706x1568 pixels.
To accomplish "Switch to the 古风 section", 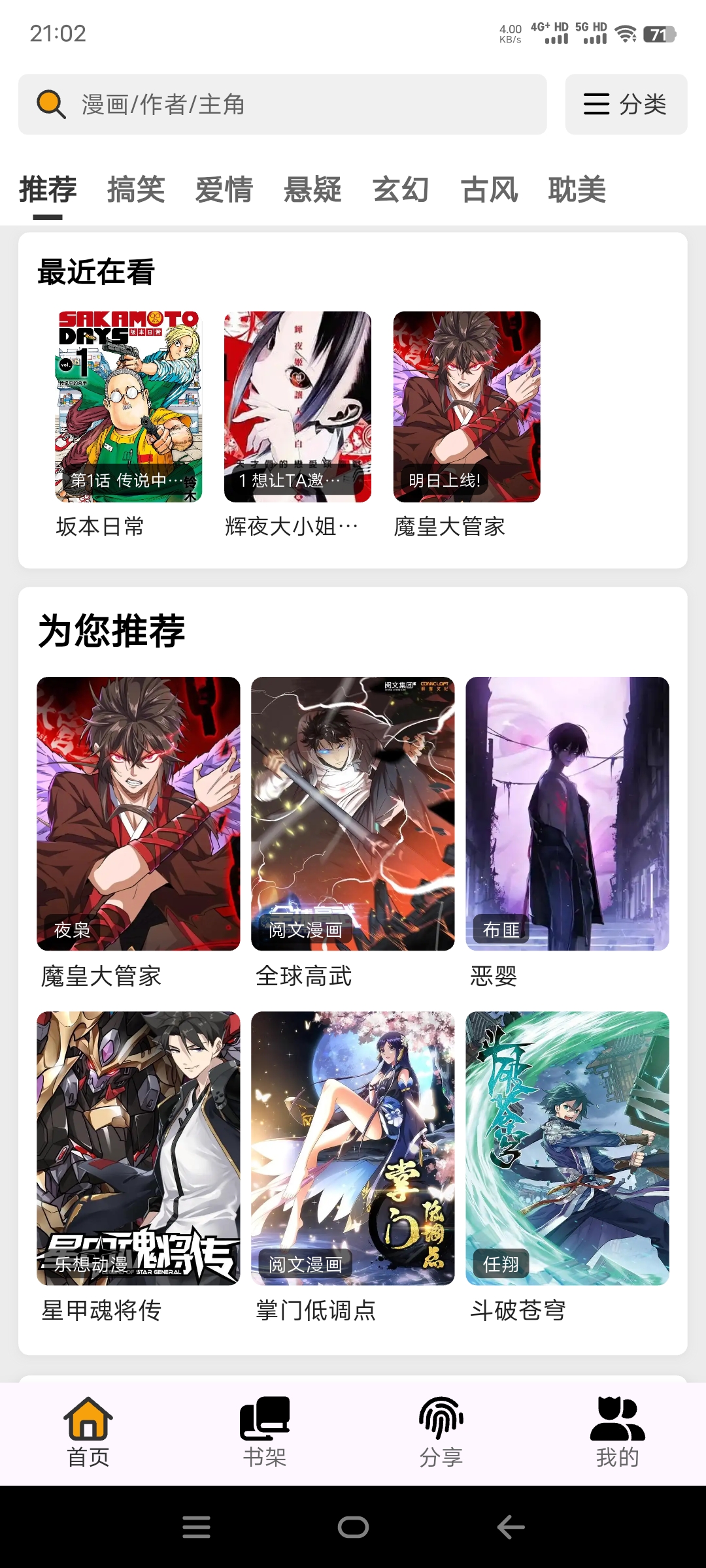I will click(489, 189).
